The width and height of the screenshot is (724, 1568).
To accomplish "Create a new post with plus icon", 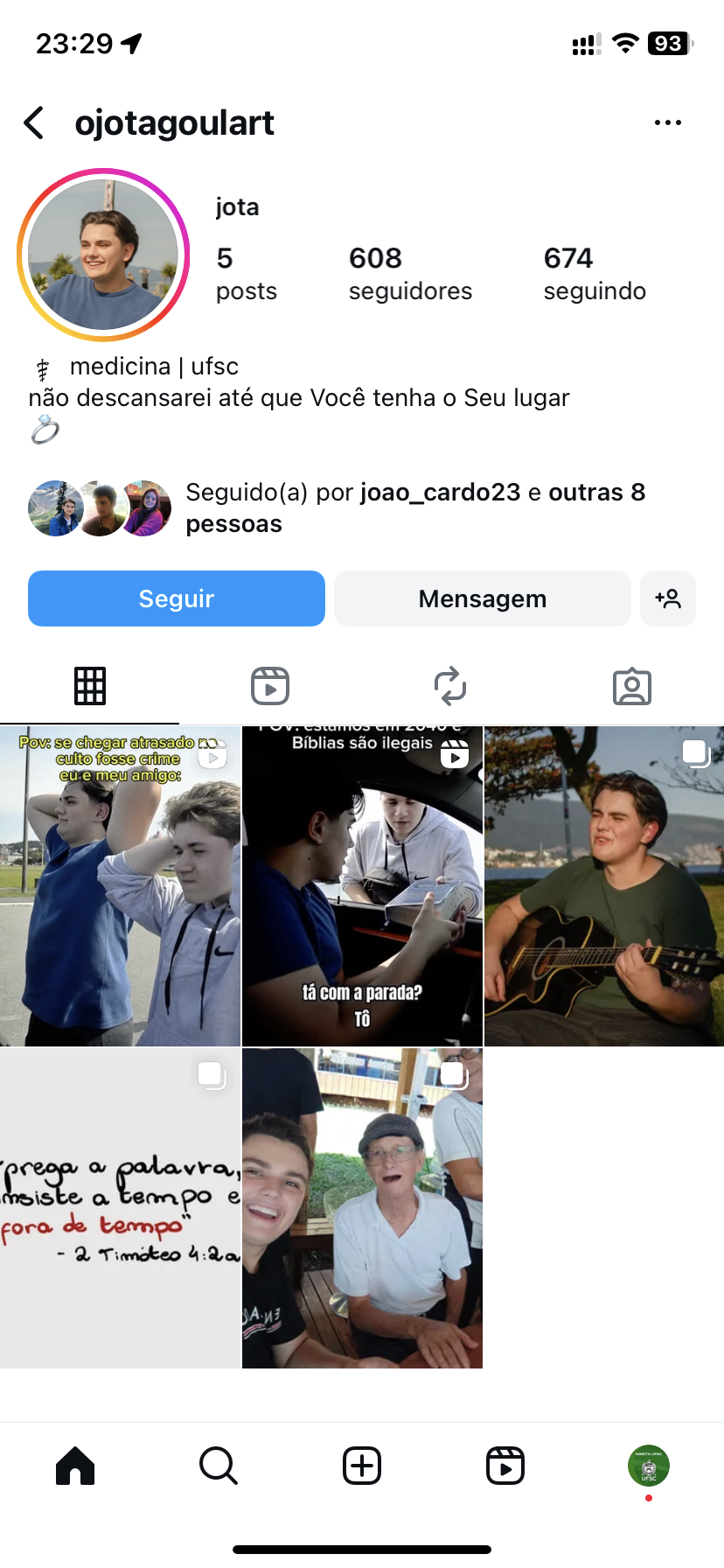I will pos(362,1466).
